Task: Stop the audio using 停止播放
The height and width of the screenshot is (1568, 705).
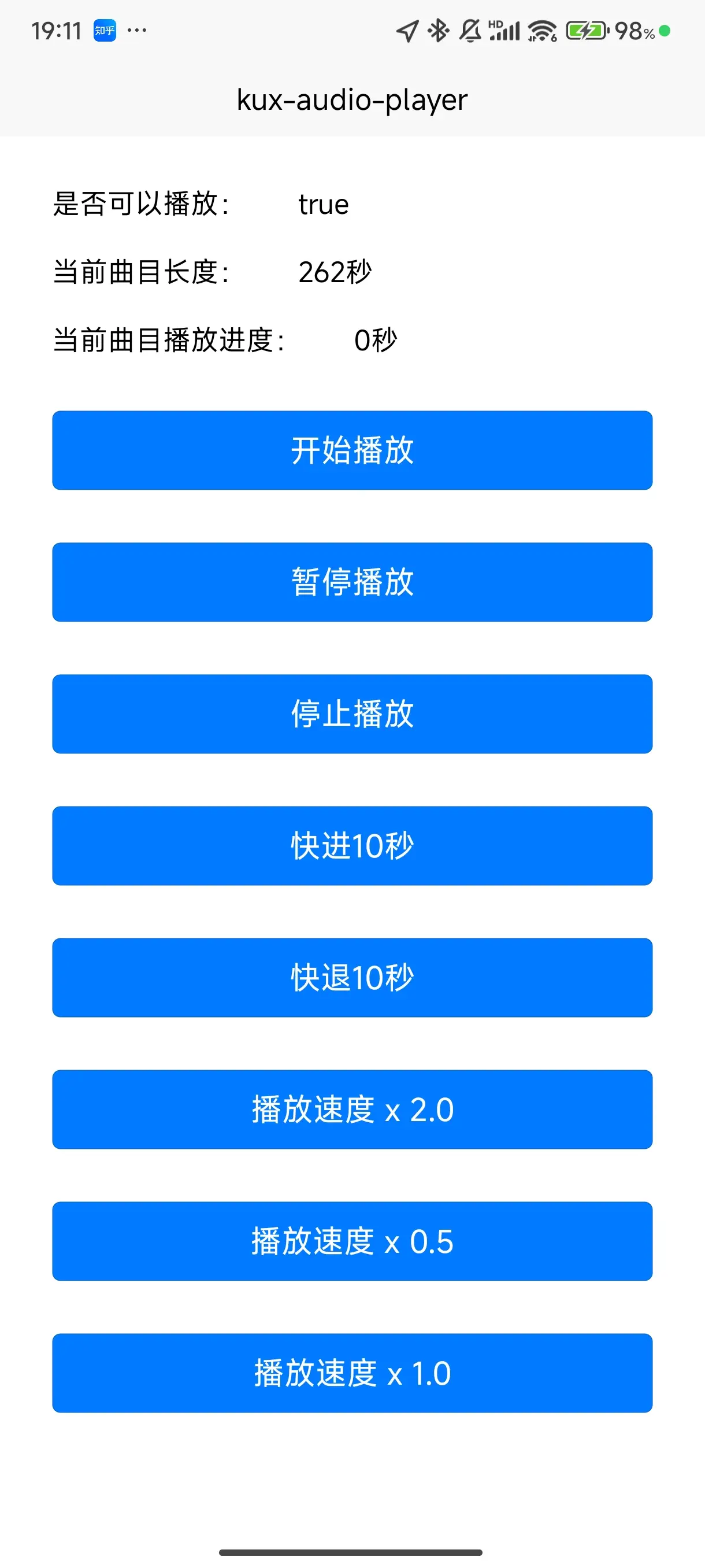Action: coord(352,714)
